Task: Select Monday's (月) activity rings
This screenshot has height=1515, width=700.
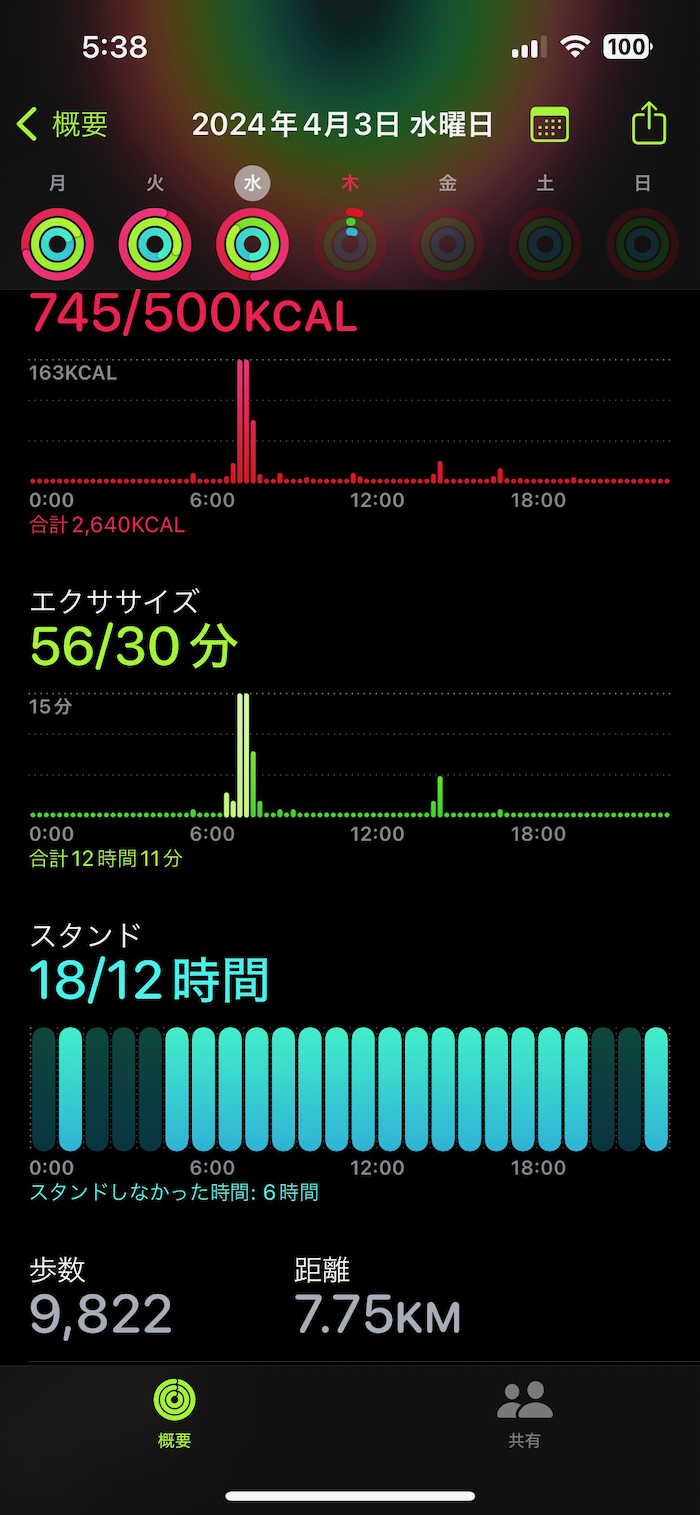Action: pyautogui.click(x=57, y=243)
